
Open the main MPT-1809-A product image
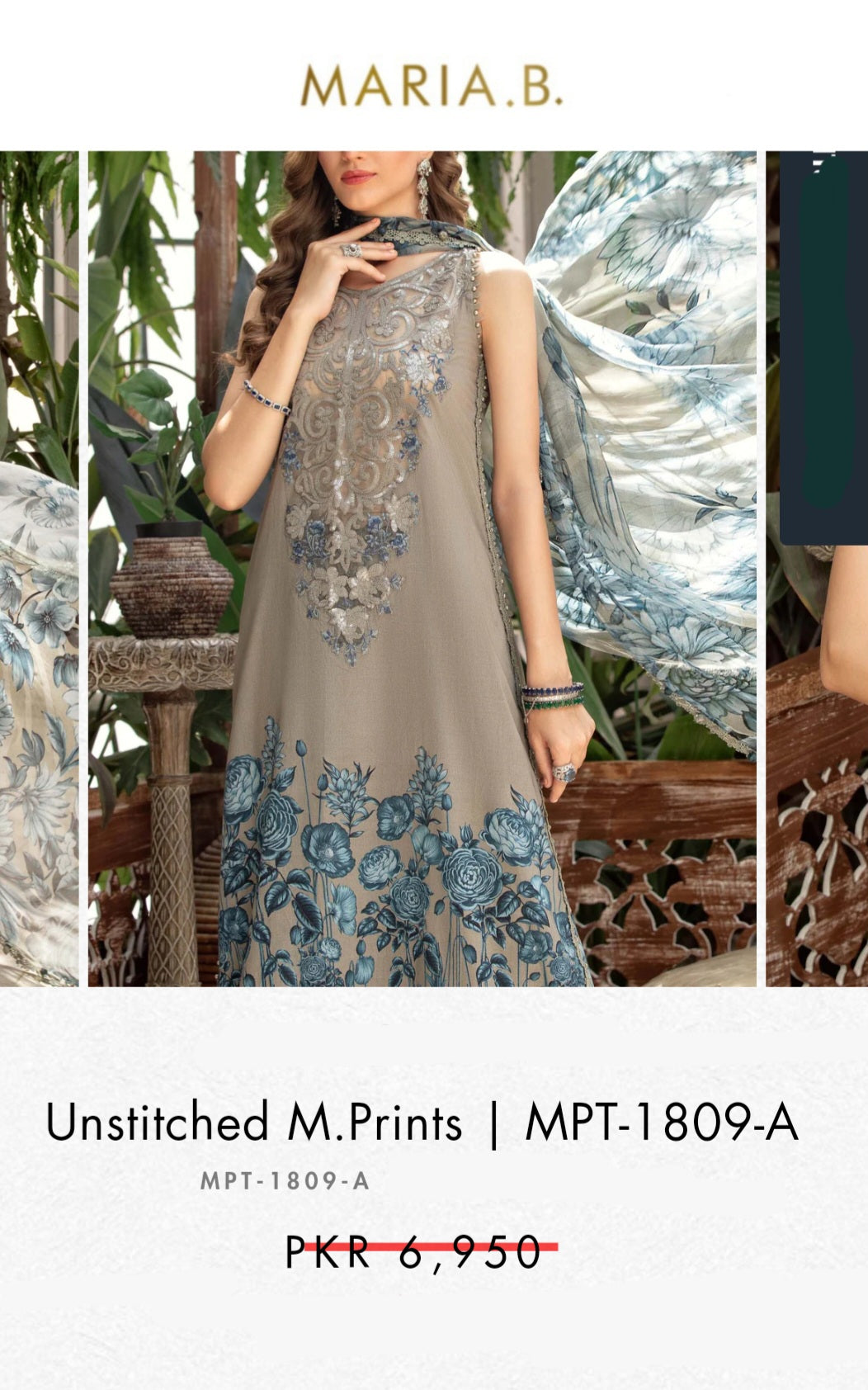click(422, 569)
